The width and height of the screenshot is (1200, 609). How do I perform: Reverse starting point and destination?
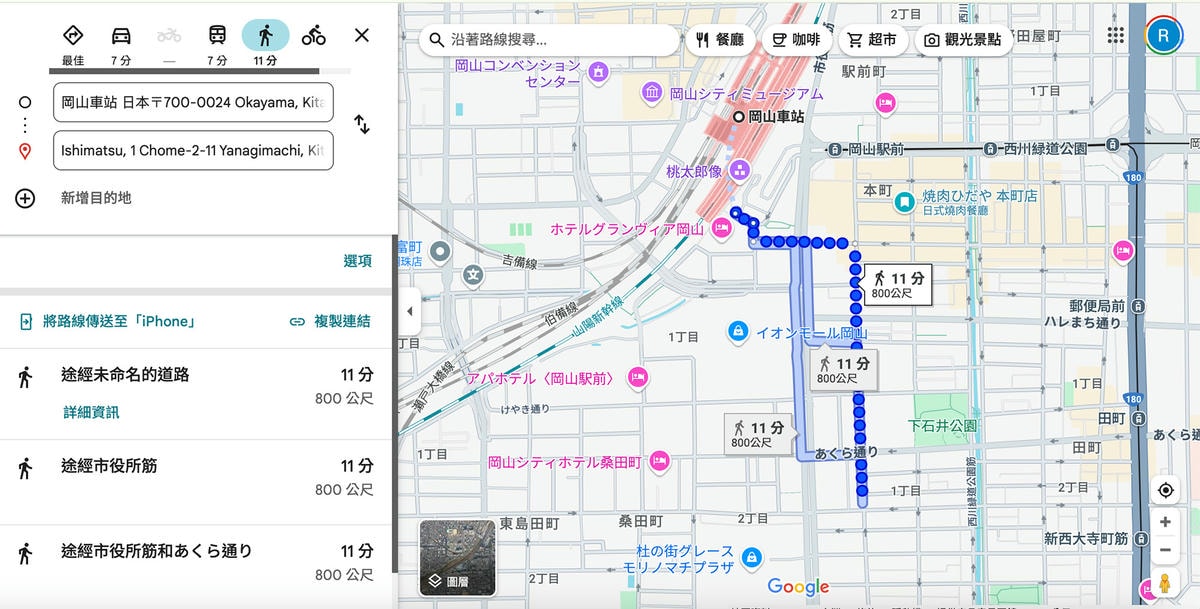(x=362, y=125)
